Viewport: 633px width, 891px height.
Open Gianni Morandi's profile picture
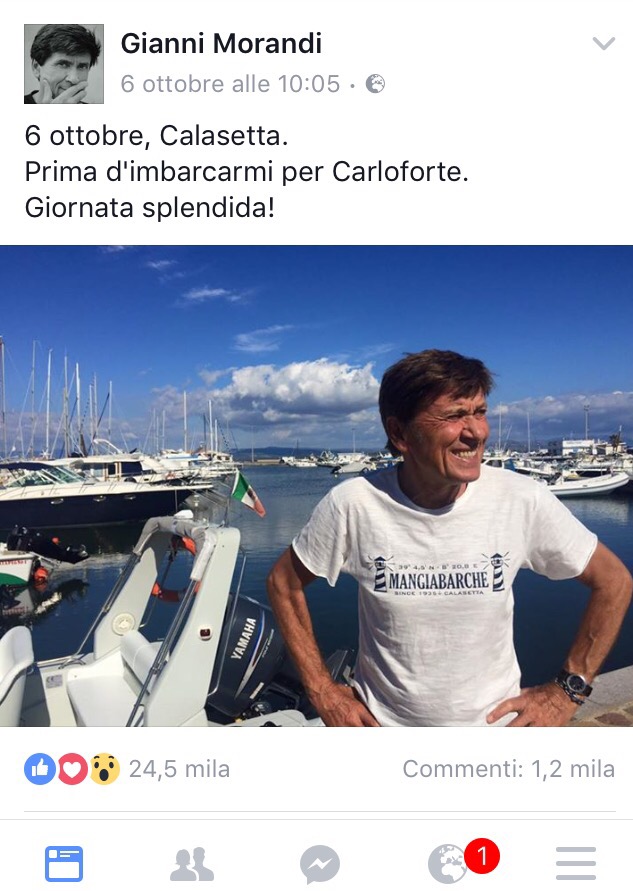pos(64,64)
